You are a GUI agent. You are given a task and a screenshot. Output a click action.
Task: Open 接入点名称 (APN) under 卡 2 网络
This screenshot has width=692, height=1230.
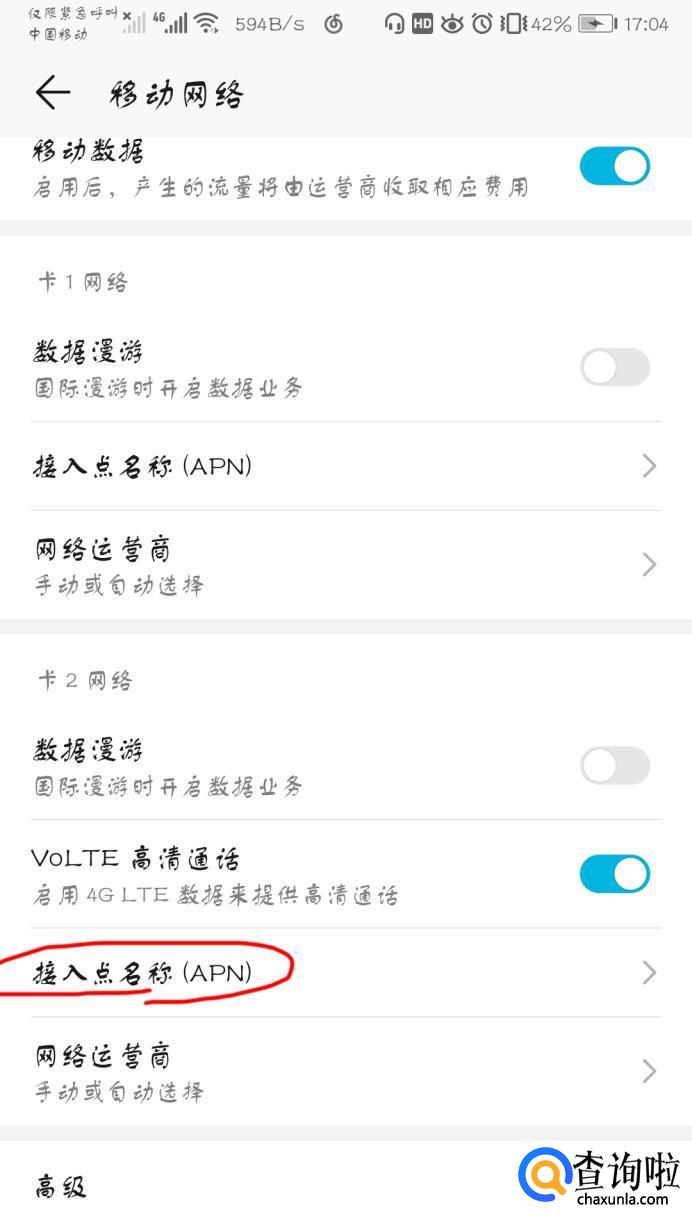pyautogui.click(x=346, y=972)
